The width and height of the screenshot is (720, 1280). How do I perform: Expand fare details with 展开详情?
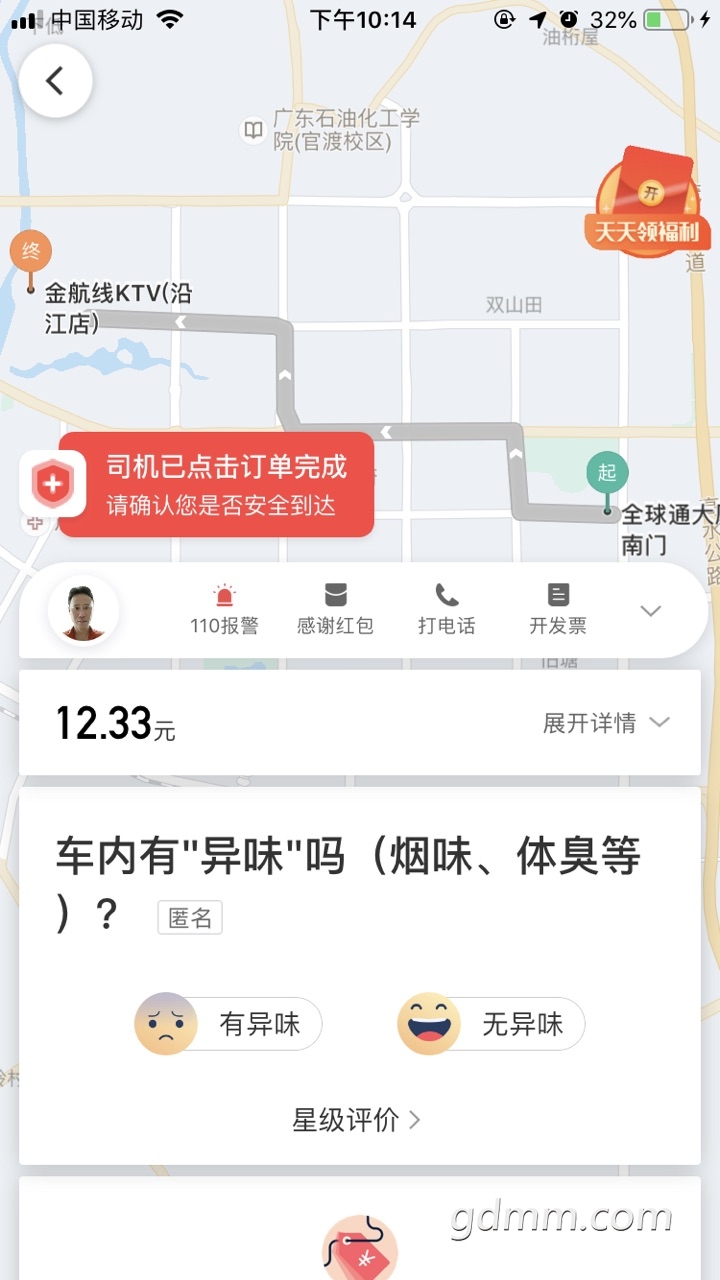tap(606, 723)
